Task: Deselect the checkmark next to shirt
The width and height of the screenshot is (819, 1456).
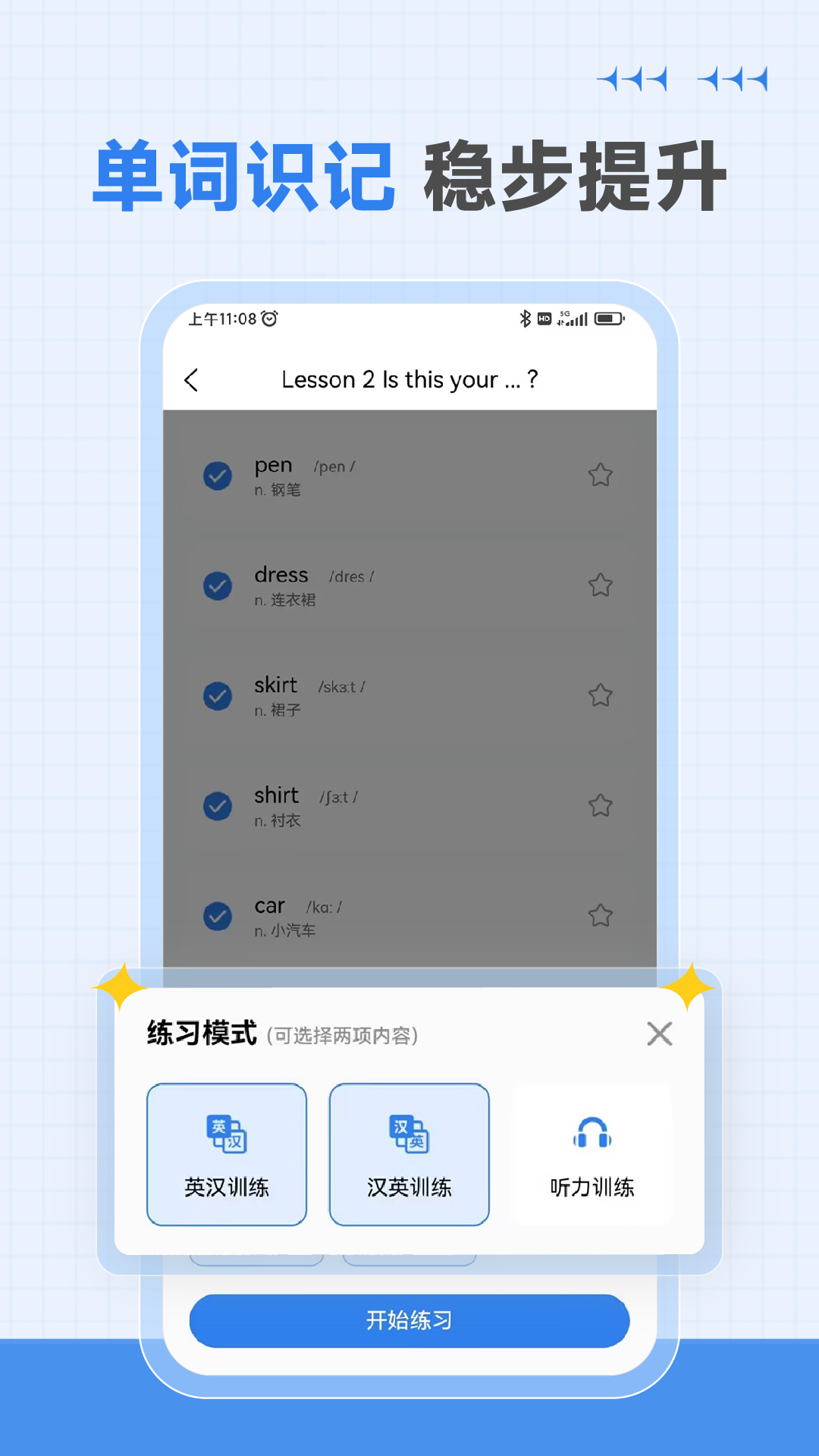Action: pos(218,805)
